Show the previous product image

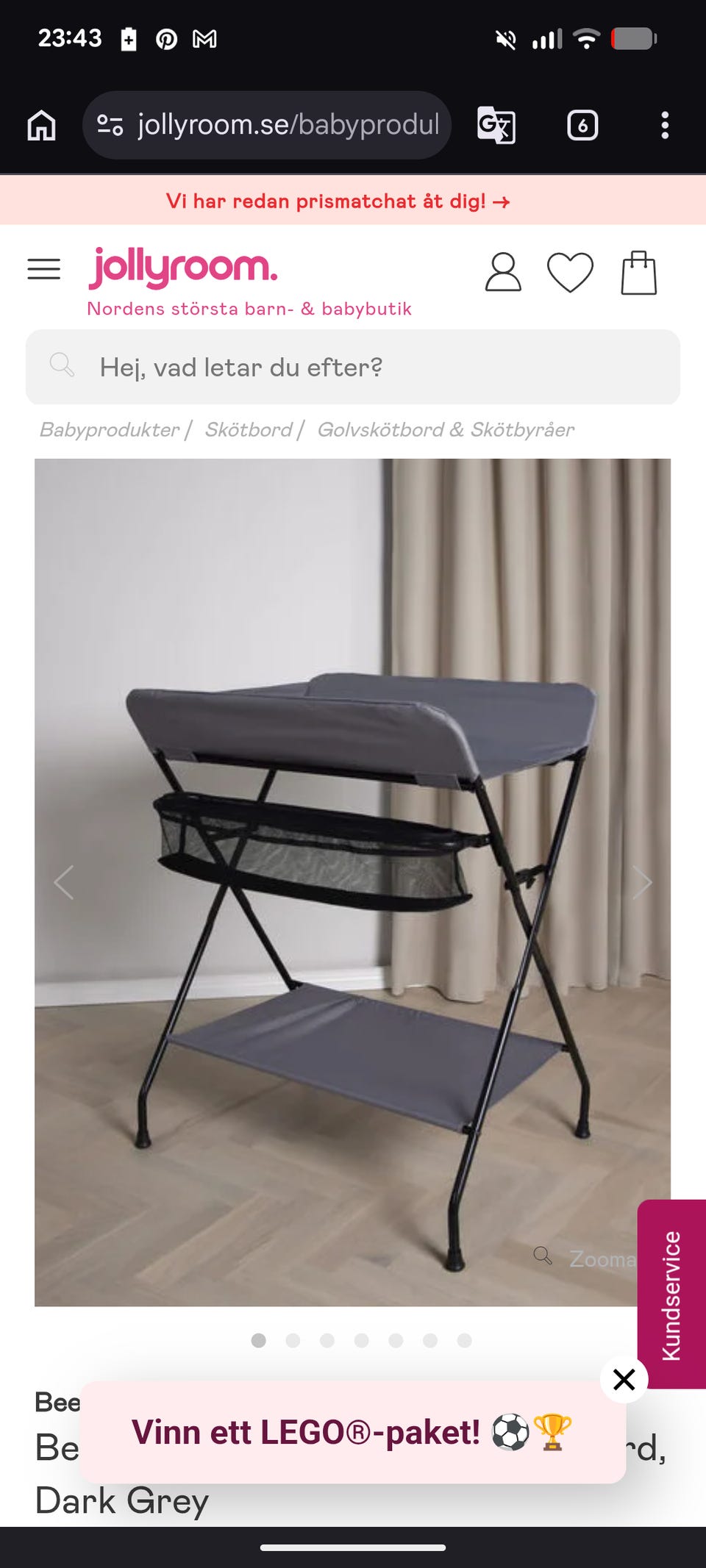64,882
